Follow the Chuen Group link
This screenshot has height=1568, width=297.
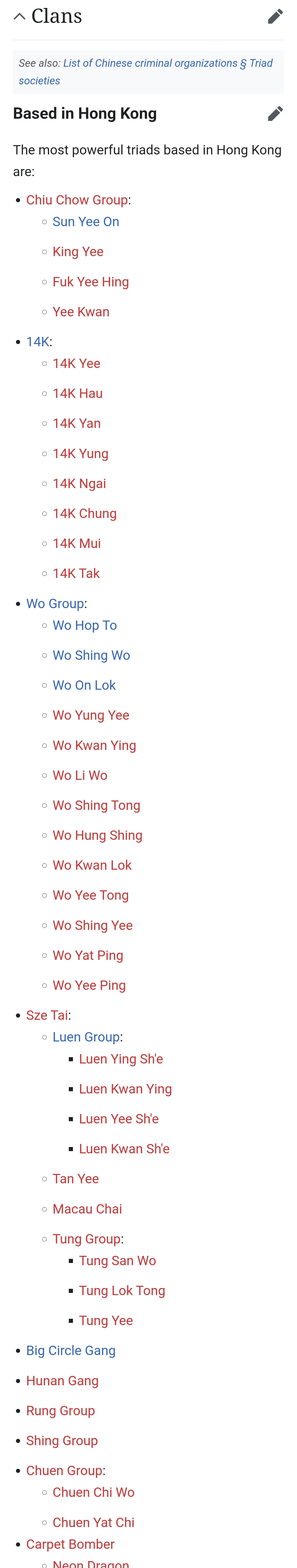(x=64, y=1471)
